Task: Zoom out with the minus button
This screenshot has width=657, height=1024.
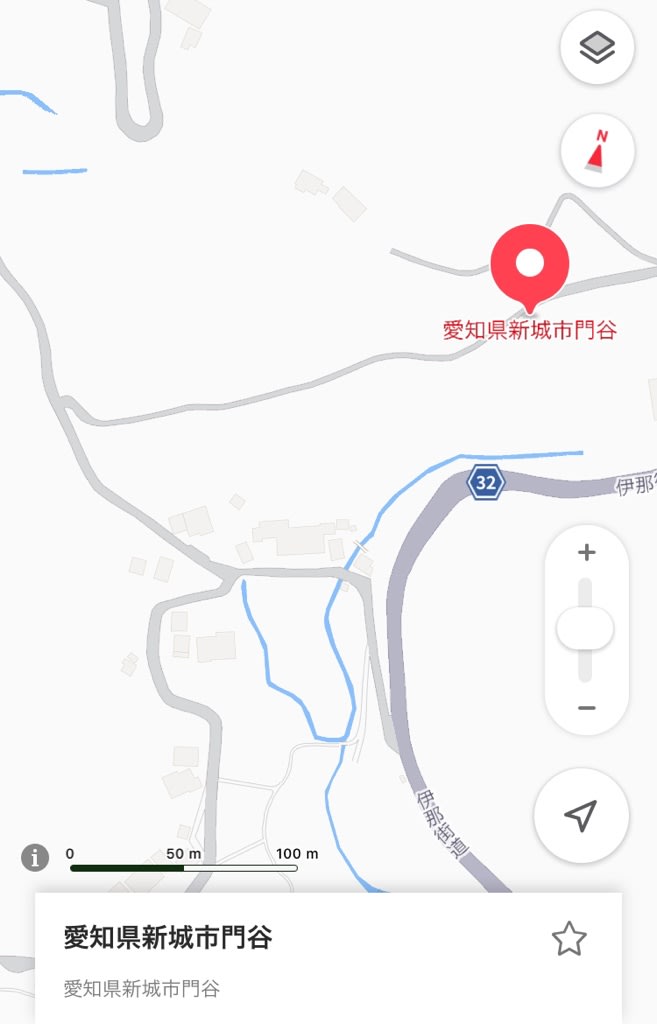Action: (587, 708)
